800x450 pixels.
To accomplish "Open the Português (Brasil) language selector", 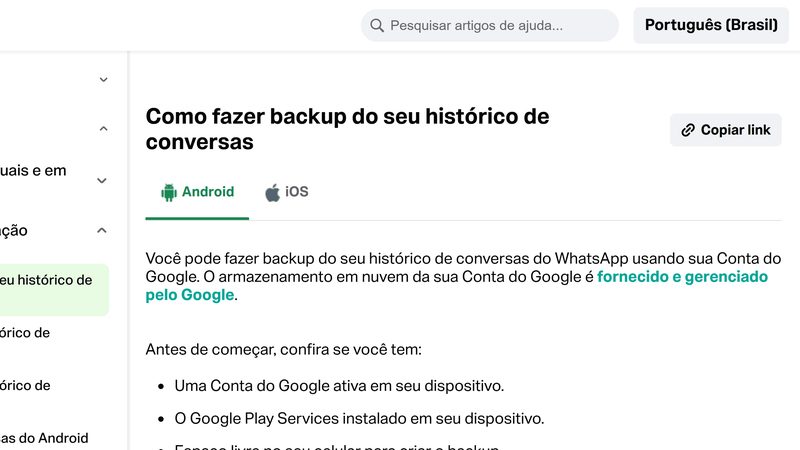I will click(711, 25).
